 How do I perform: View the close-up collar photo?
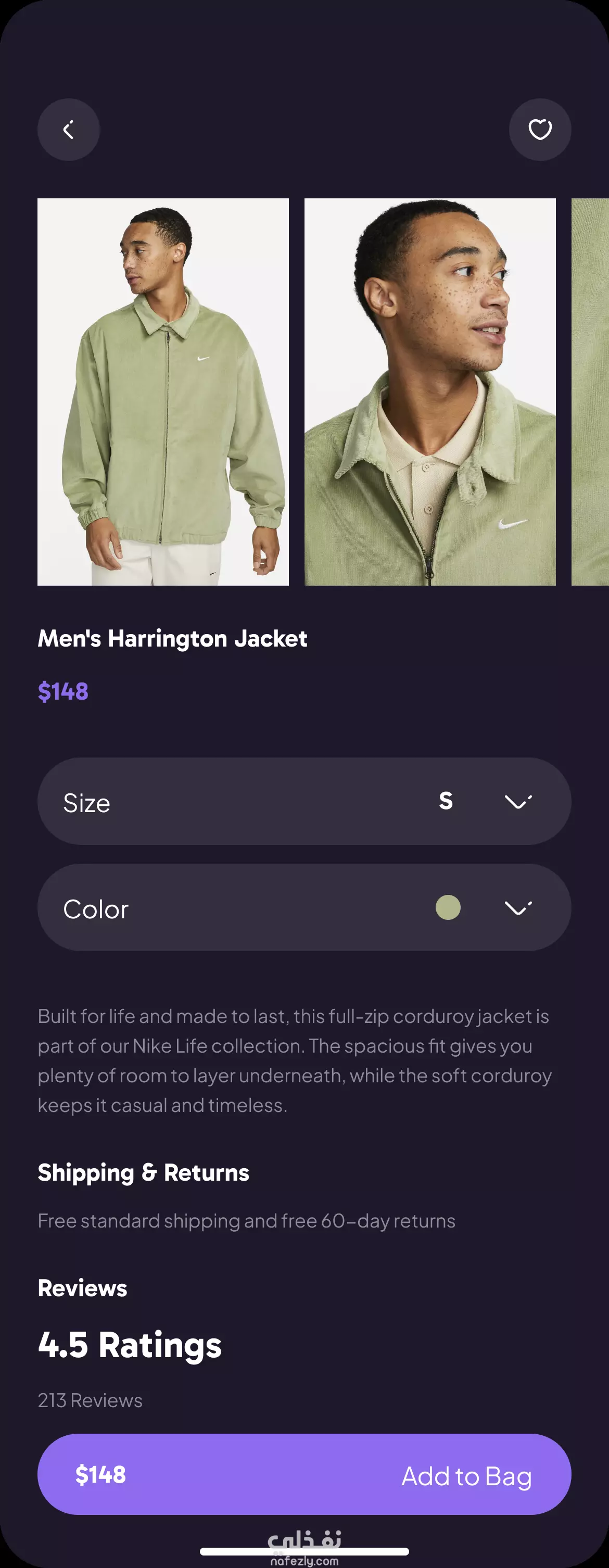coord(429,392)
